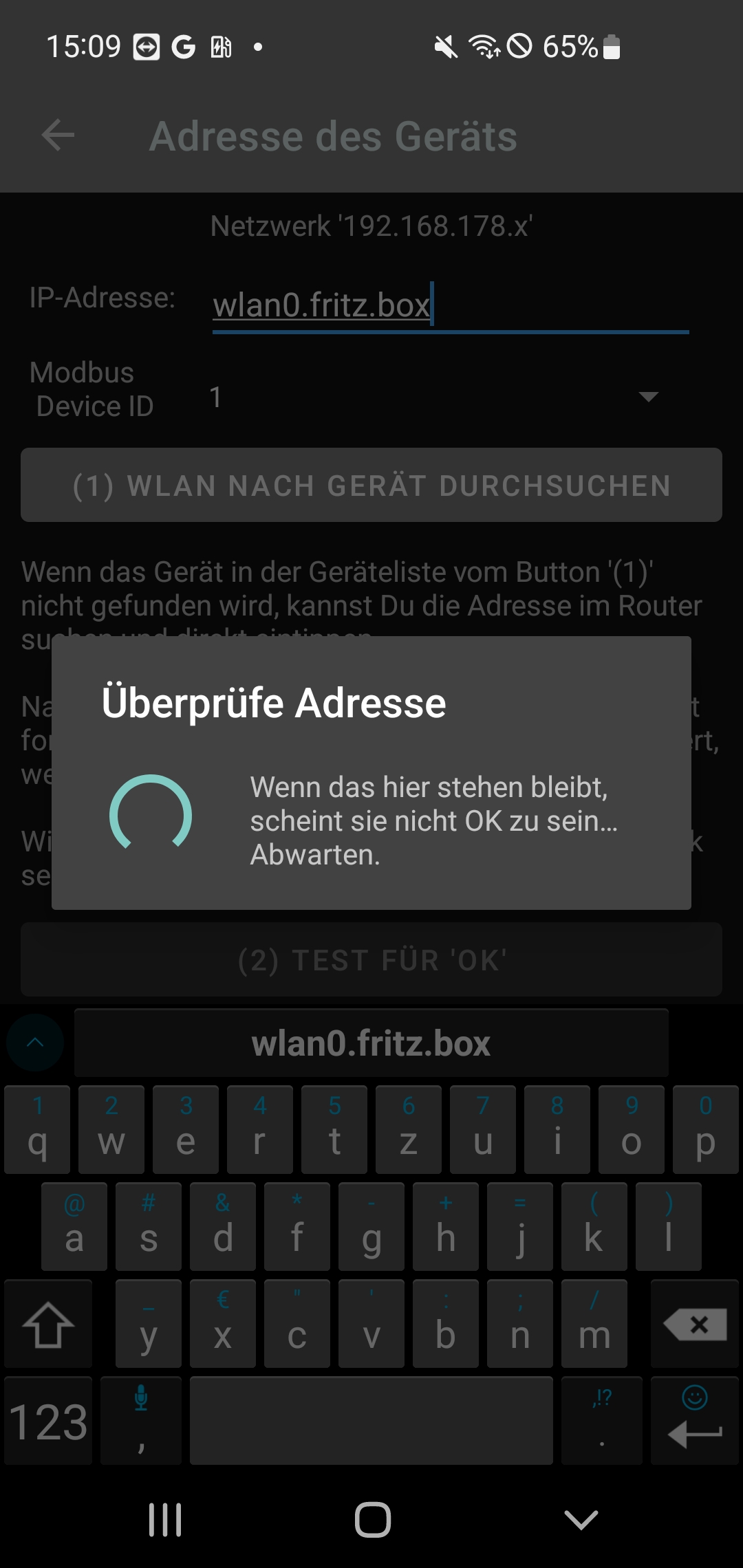
Task: Delete a character with backspace key
Action: pyautogui.click(x=695, y=1324)
